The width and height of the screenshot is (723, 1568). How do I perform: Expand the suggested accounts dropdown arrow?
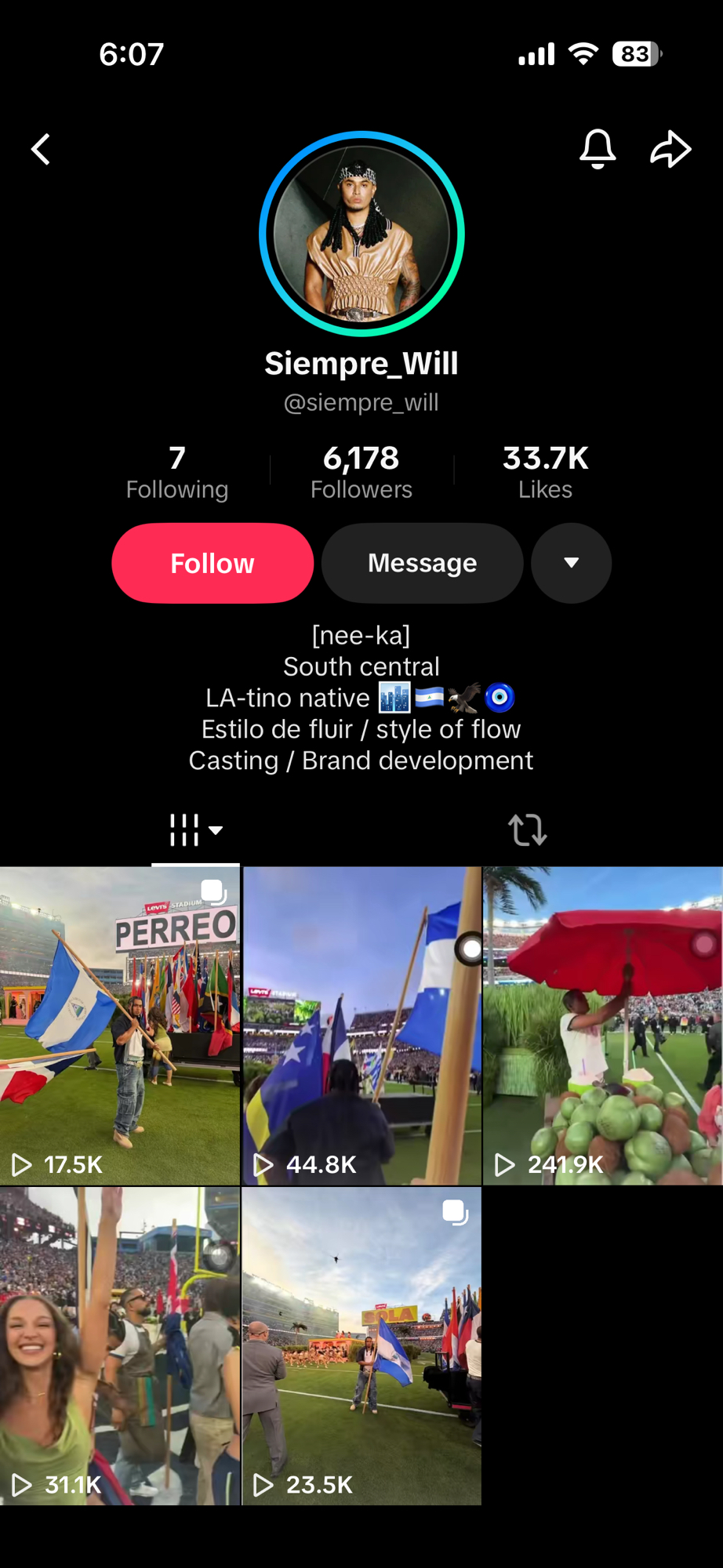tap(571, 563)
